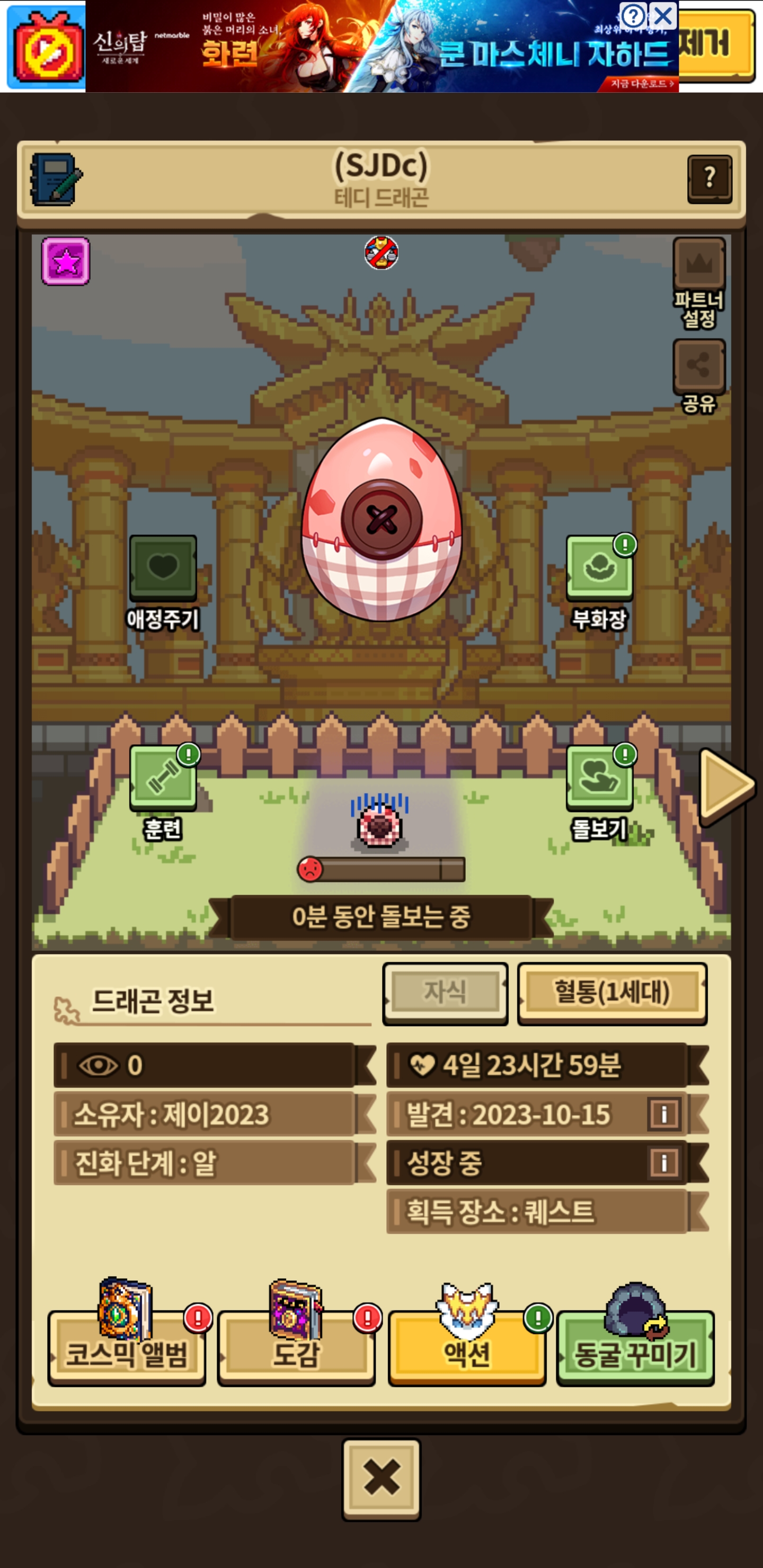Start 훈련 training
Image resolution: width=763 pixels, height=1568 pixels.
163,778
